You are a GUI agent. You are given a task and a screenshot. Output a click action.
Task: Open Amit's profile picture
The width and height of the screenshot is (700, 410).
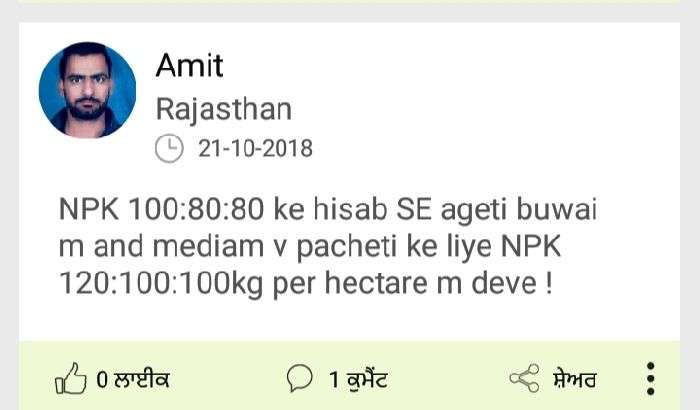(x=88, y=89)
